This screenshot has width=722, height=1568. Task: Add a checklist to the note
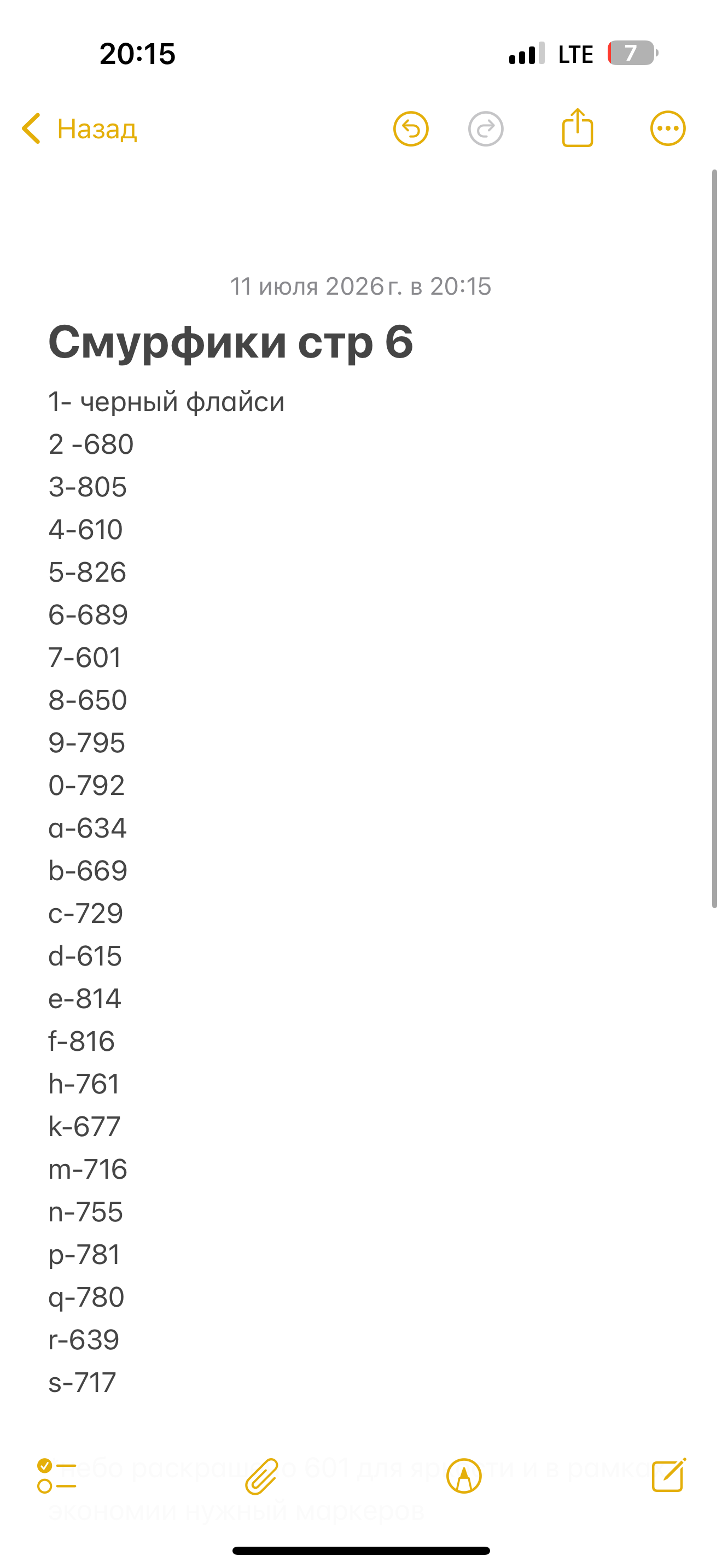(57, 1476)
